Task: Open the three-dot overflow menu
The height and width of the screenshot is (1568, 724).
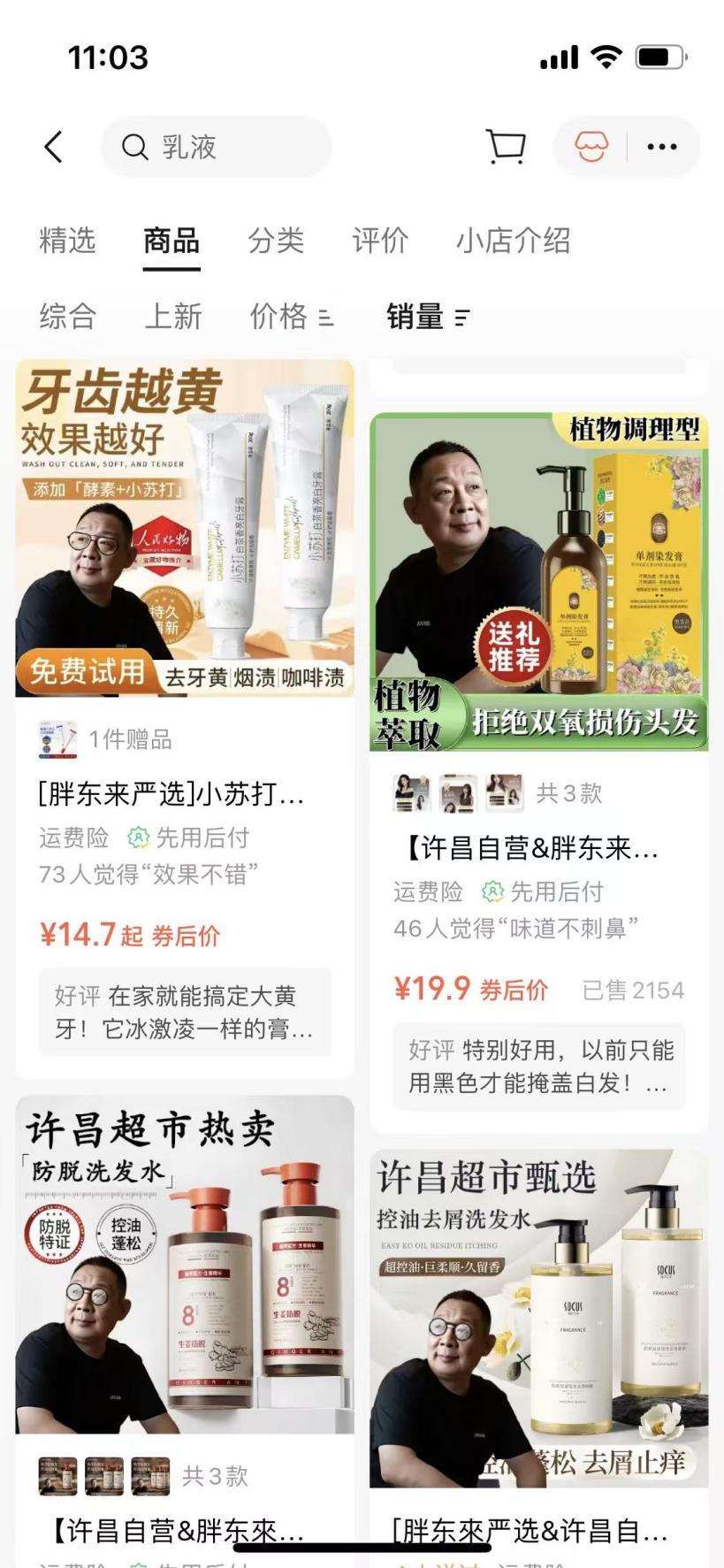Action: (662, 147)
